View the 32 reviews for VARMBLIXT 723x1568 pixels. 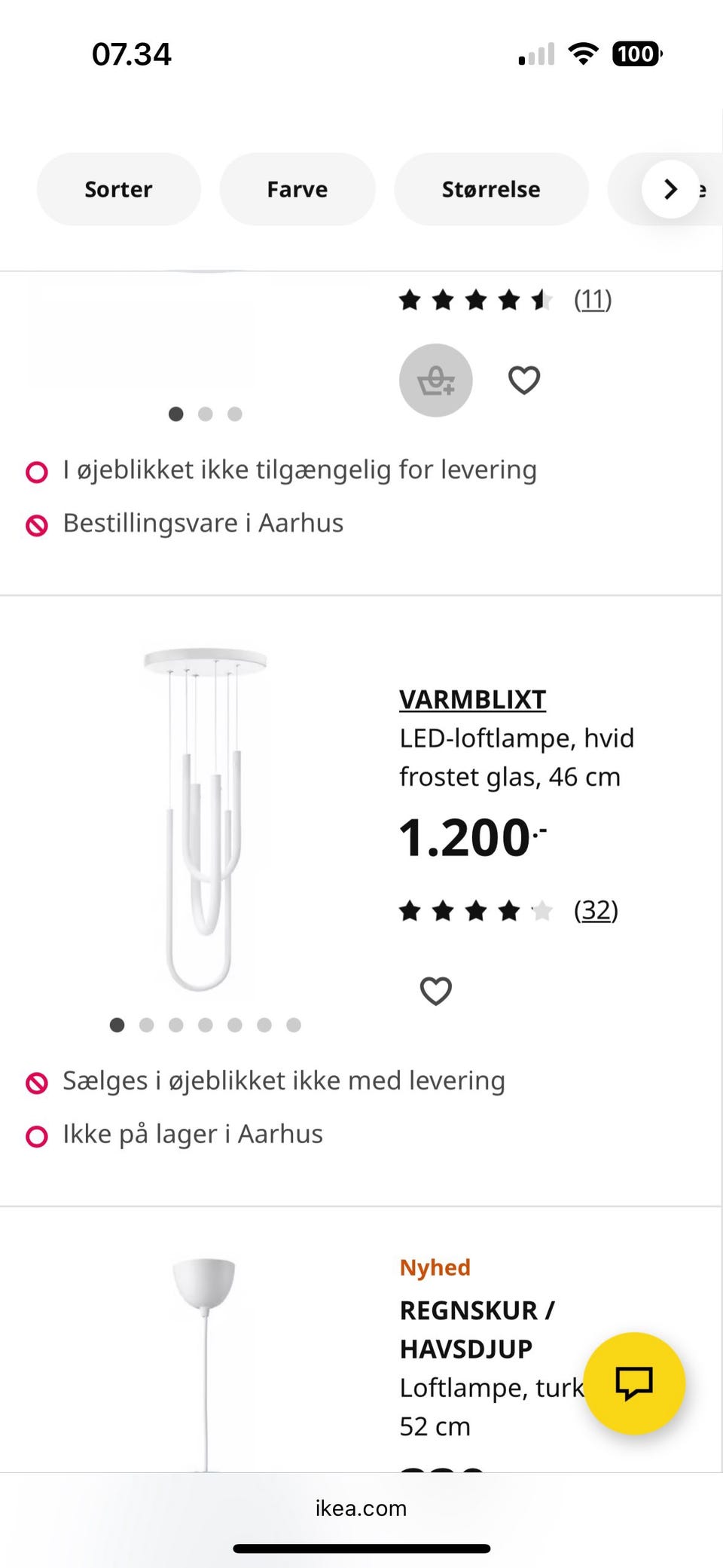595,910
